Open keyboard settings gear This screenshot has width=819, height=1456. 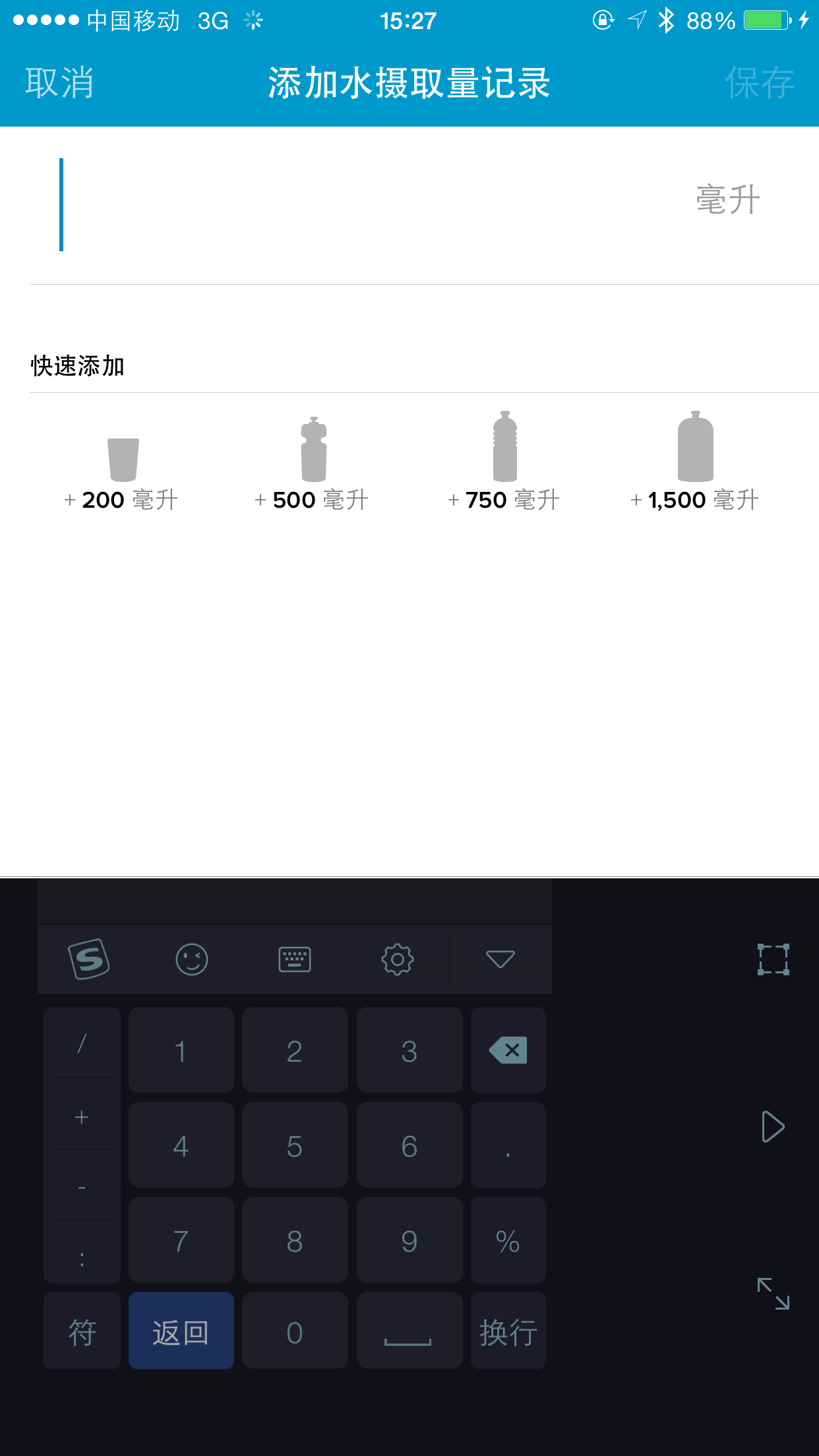pyautogui.click(x=398, y=959)
